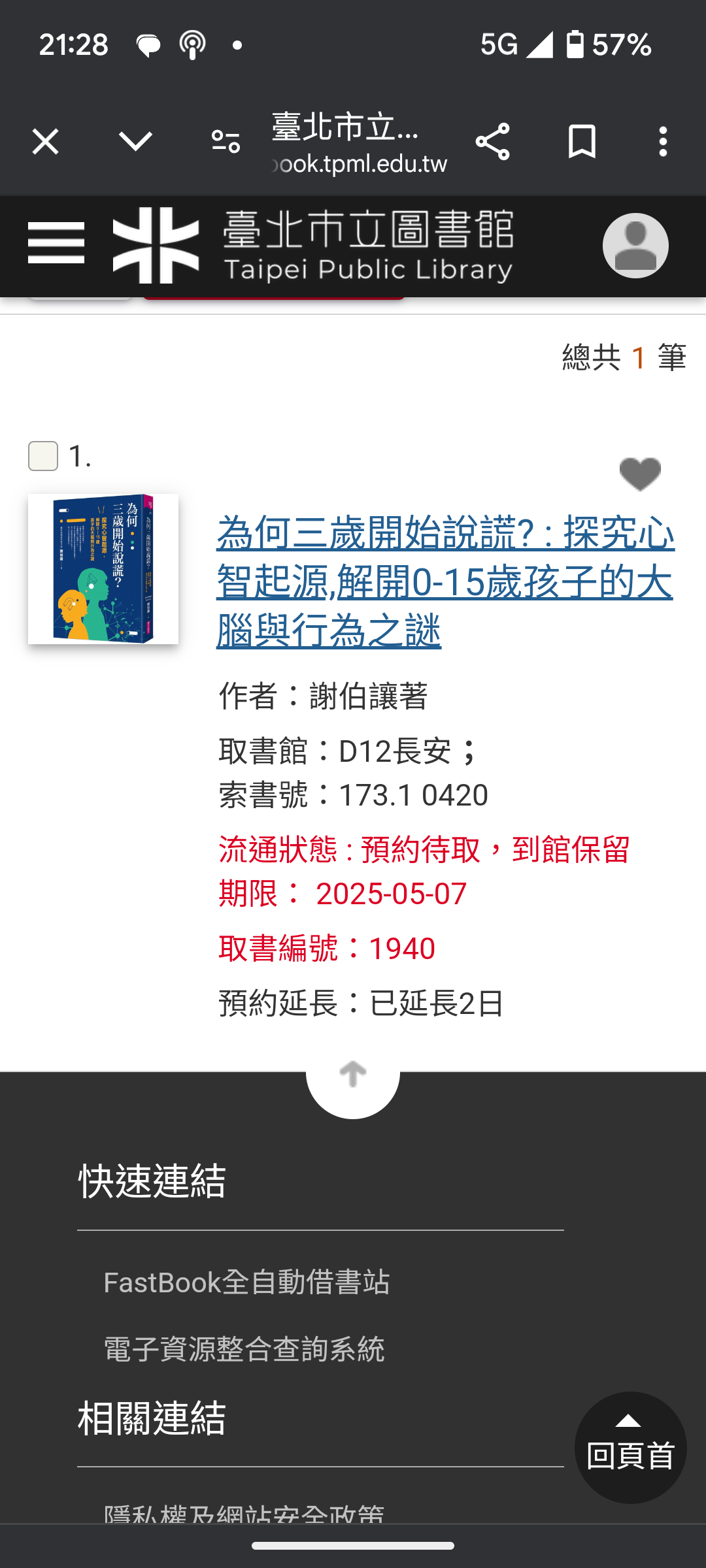Open the book cover thumbnail

click(x=103, y=569)
